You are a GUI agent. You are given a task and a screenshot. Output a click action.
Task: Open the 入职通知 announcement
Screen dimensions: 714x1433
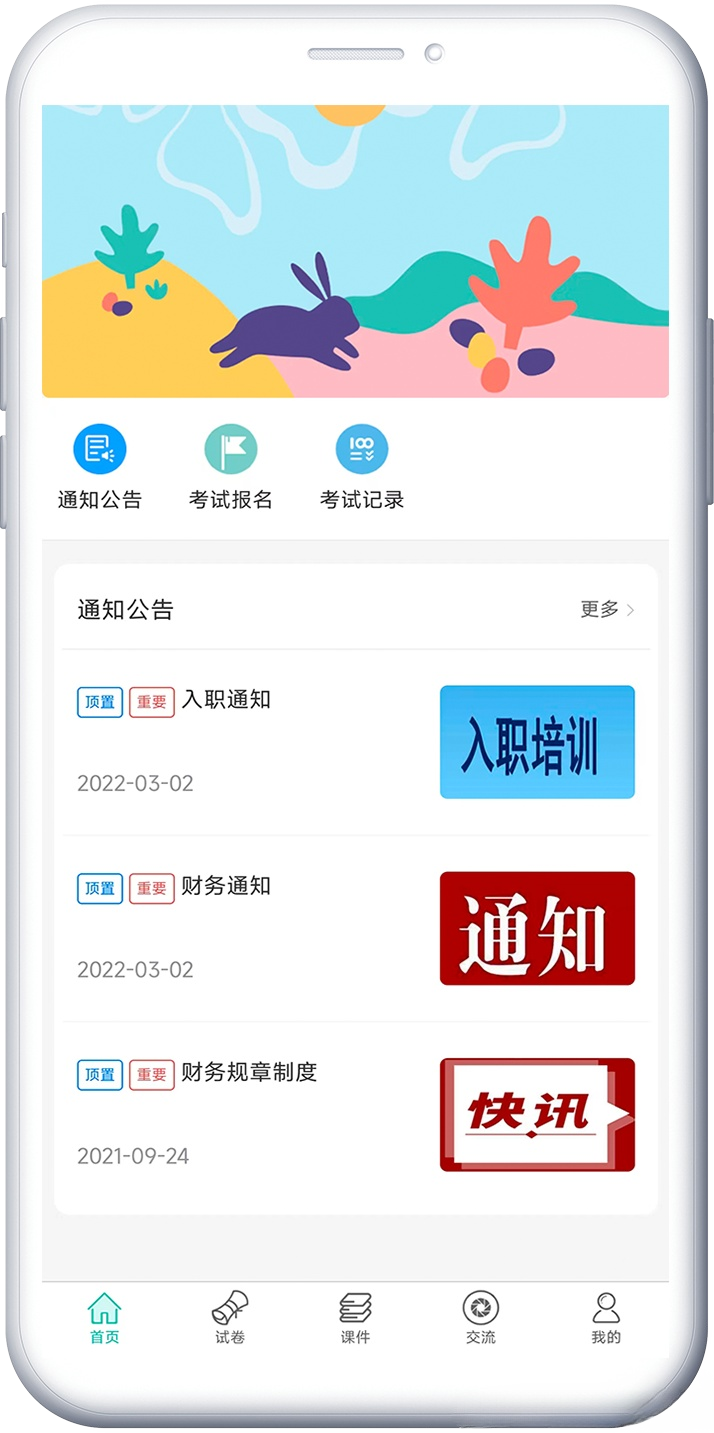click(x=226, y=700)
